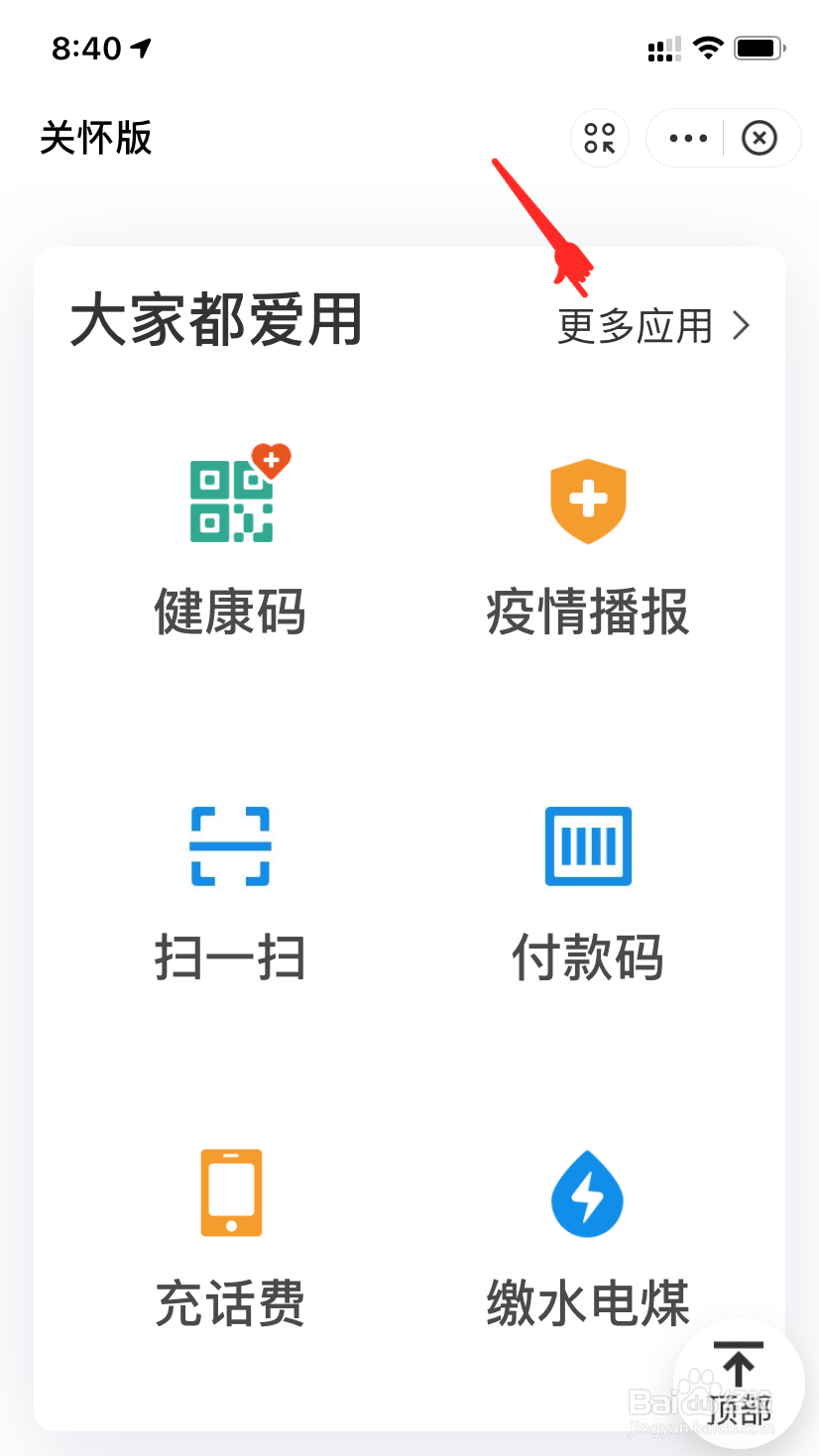
Task: Tap the blue water-drop toggle icon
Action: coord(587,1194)
